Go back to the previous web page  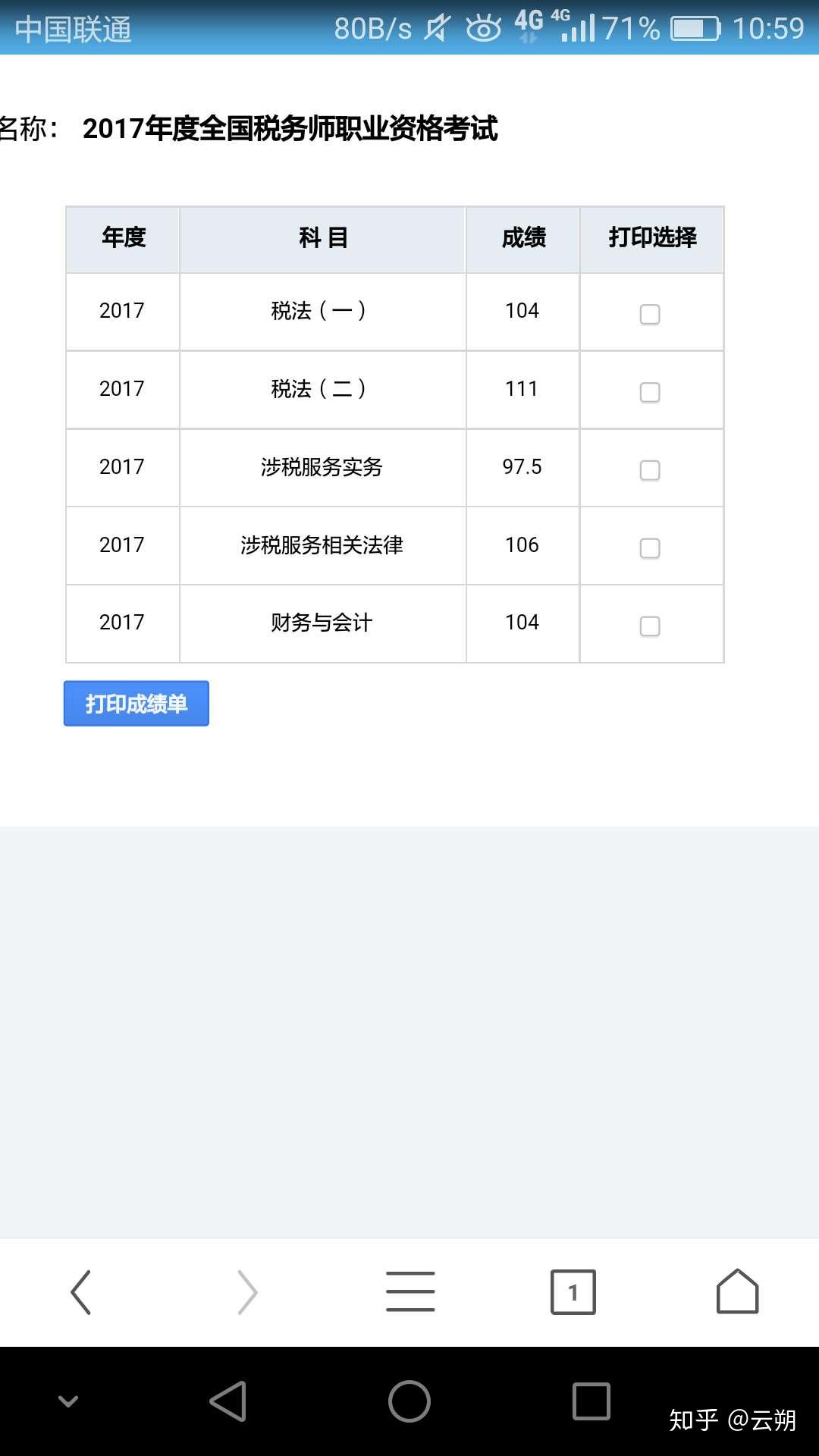click(81, 1291)
